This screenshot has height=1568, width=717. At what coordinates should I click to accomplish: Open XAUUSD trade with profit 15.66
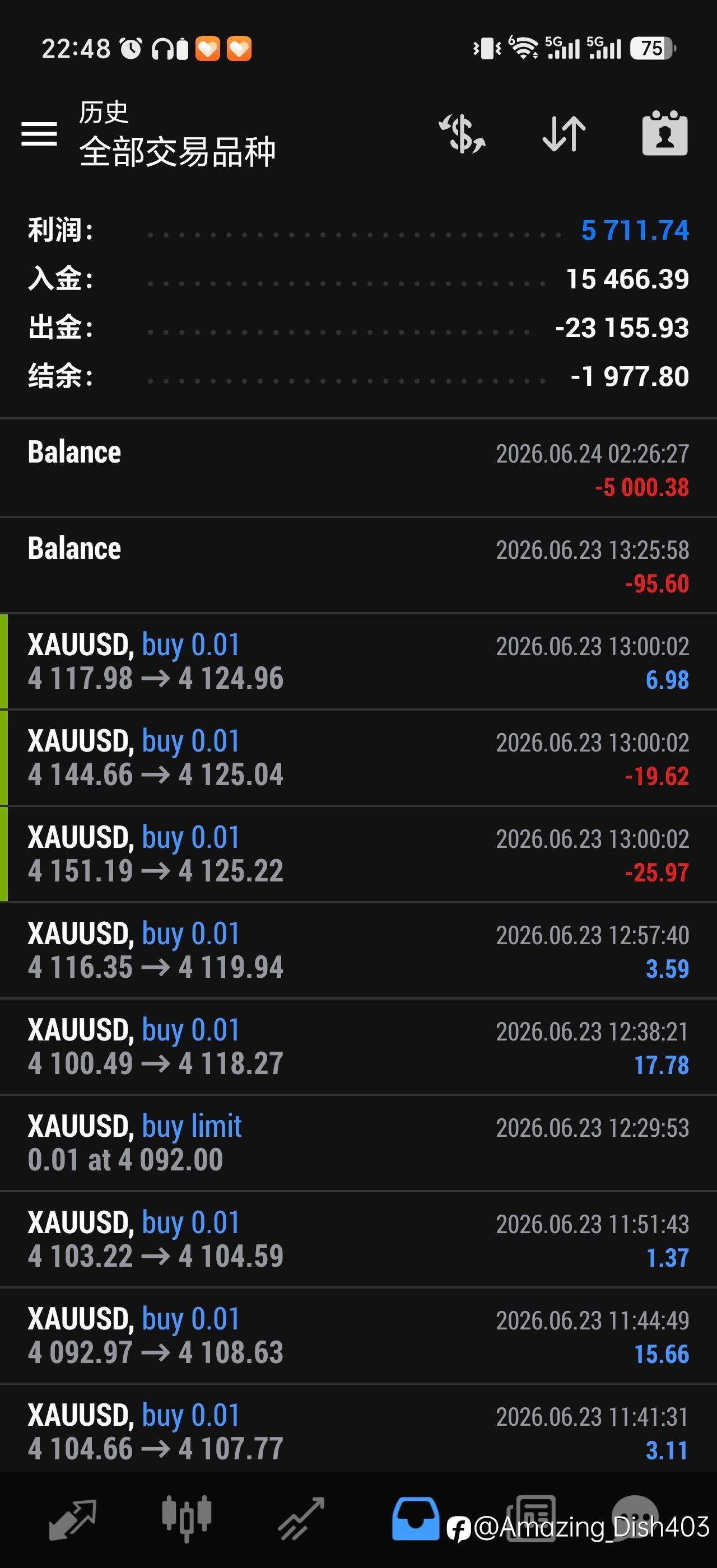(x=358, y=1336)
